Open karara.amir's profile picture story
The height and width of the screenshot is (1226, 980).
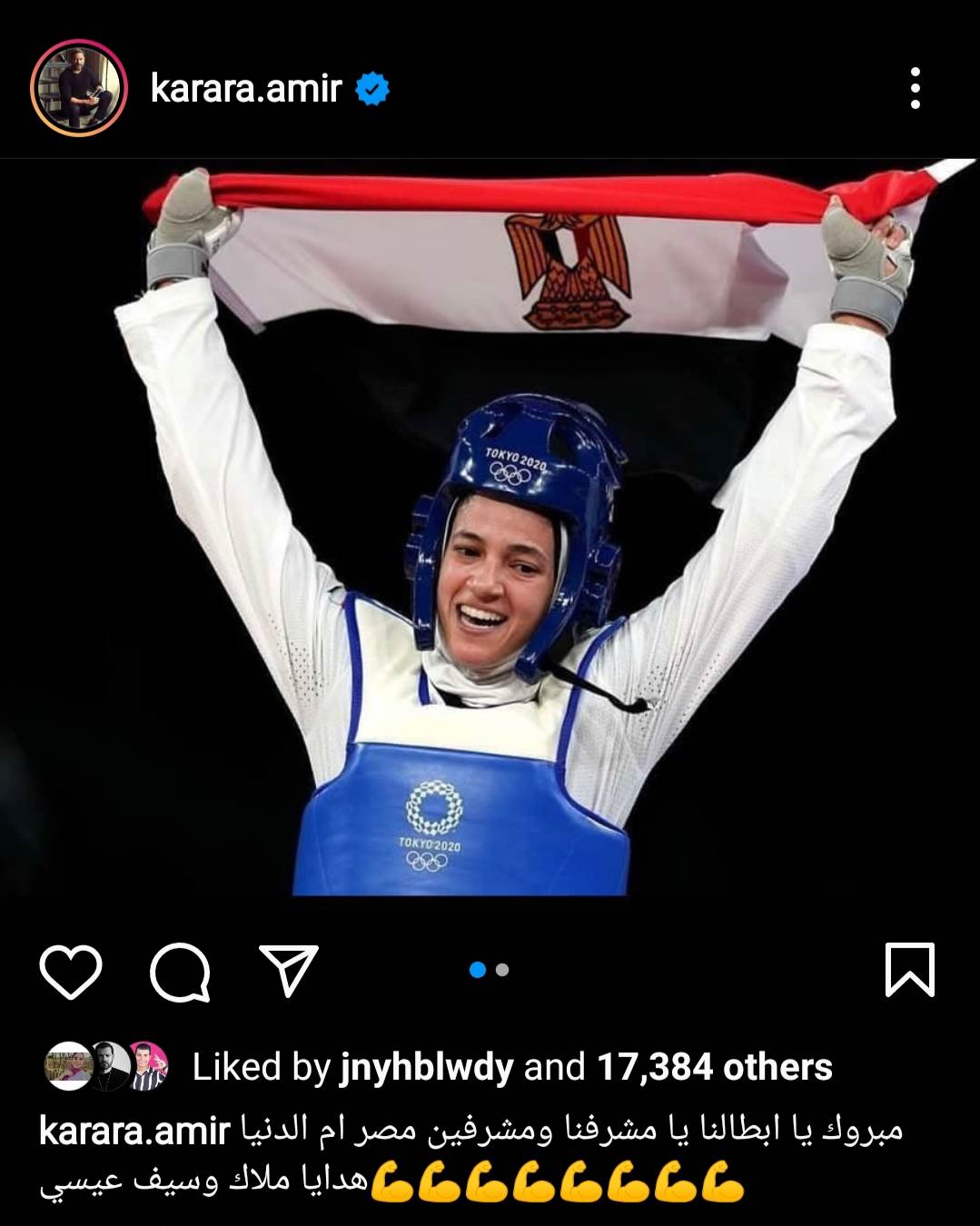(76, 89)
